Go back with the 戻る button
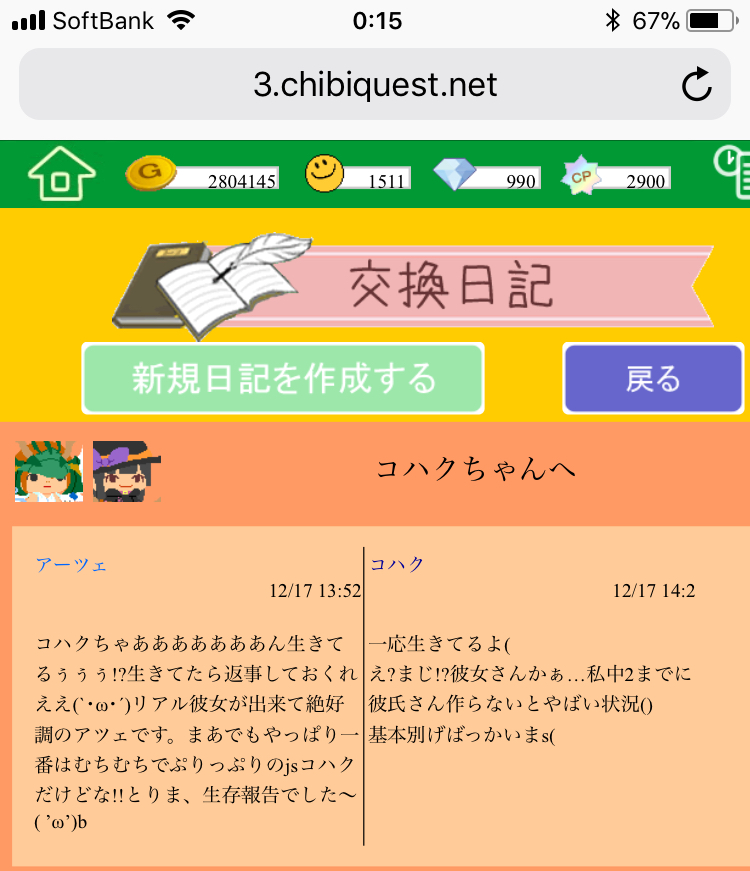The height and width of the screenshot is (871, 750). coord(653,378)
